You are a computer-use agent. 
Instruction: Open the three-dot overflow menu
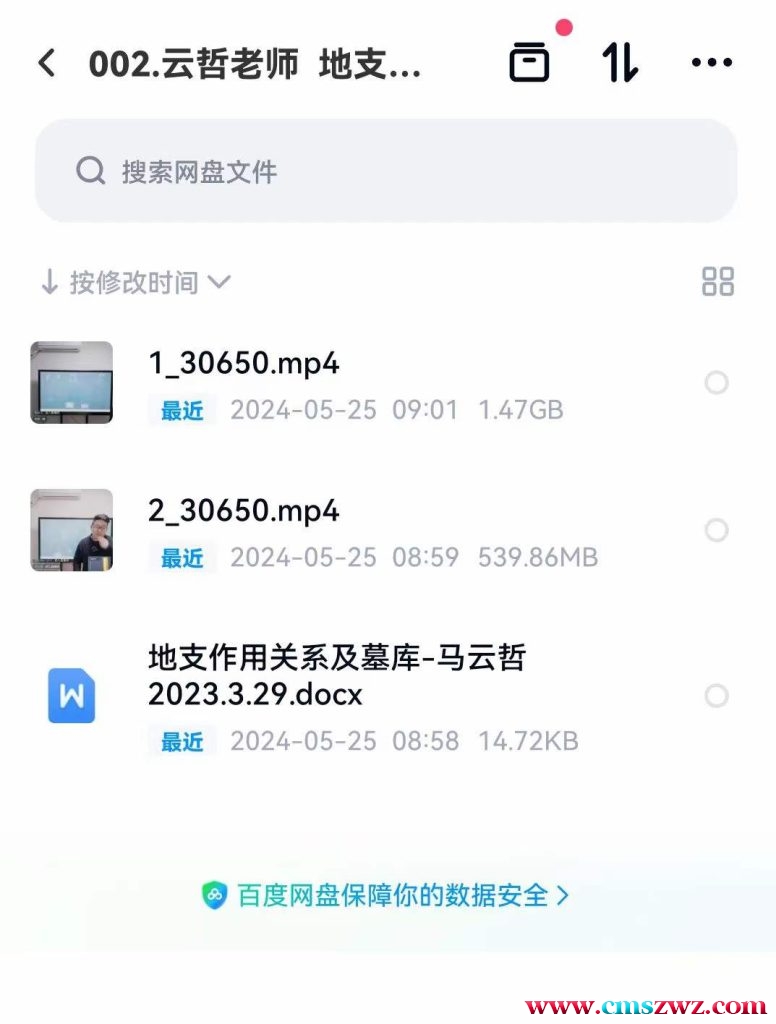(711, 63)
